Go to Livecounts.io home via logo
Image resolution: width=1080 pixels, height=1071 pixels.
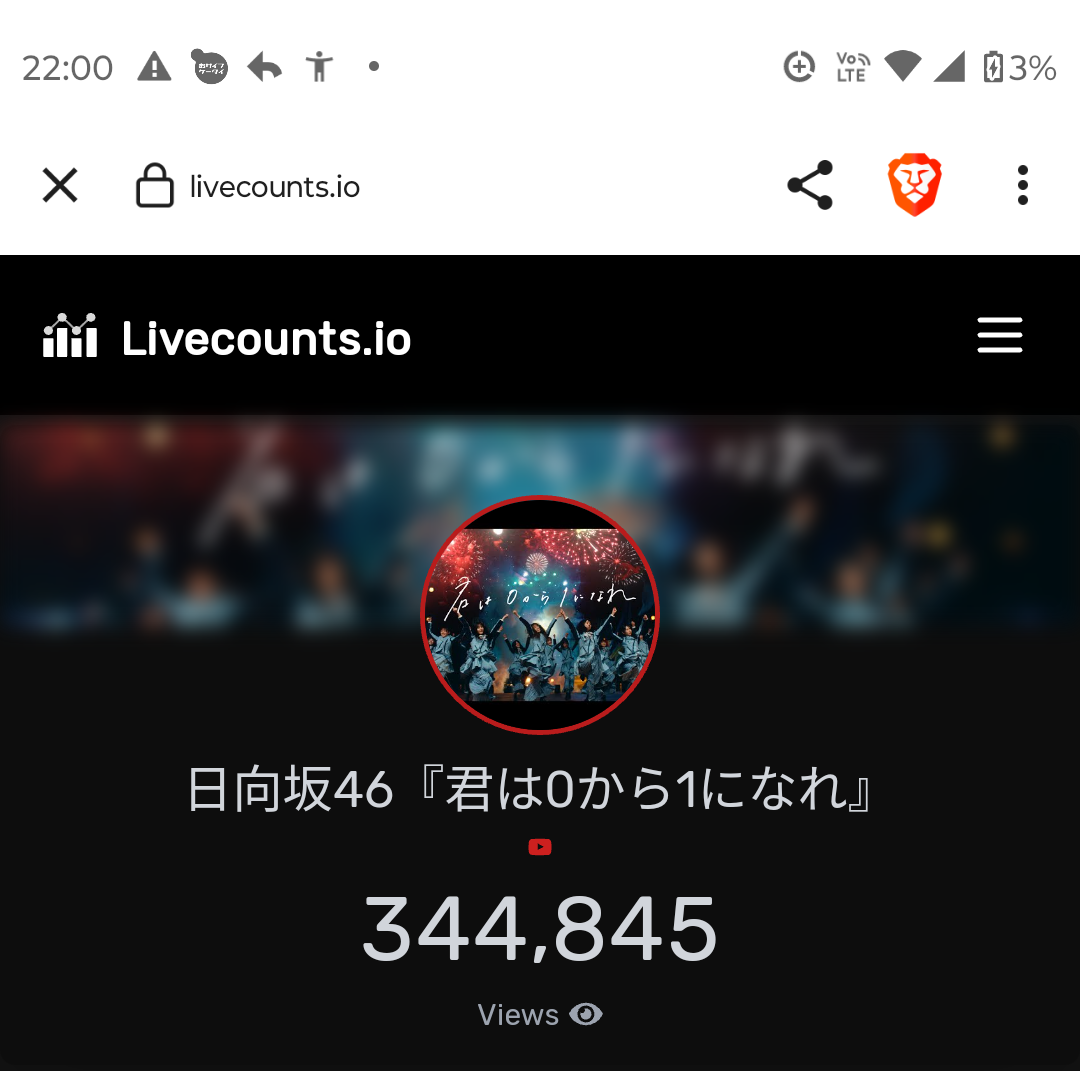coord(227,337)
